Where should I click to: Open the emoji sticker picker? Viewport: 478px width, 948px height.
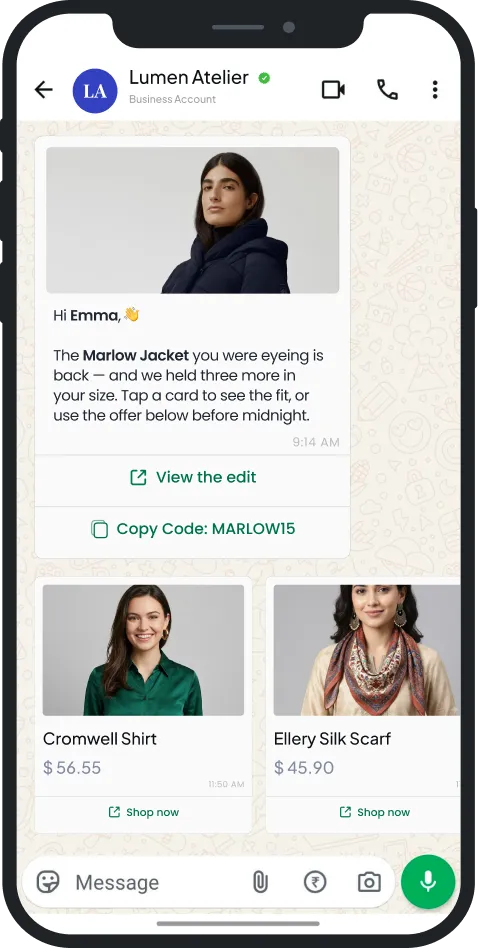(48, 882)
